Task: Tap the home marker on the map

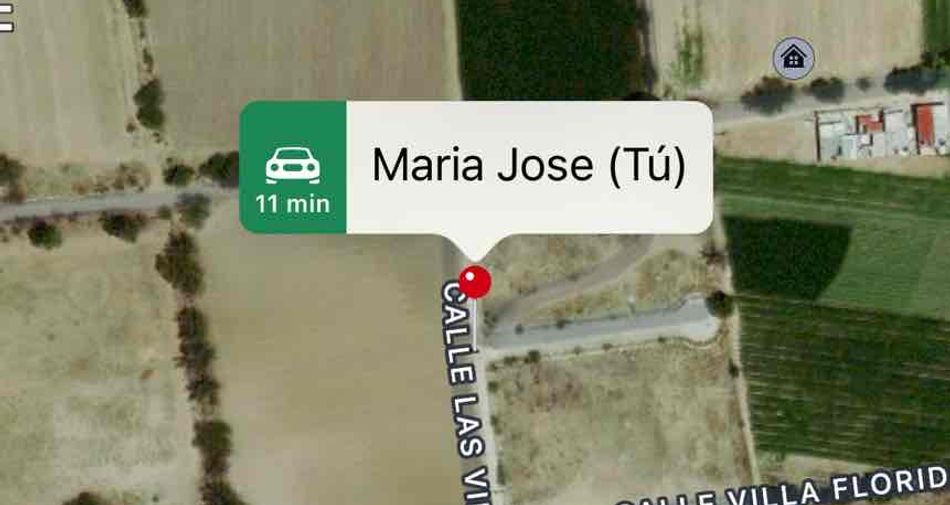Action: (793, 58)
